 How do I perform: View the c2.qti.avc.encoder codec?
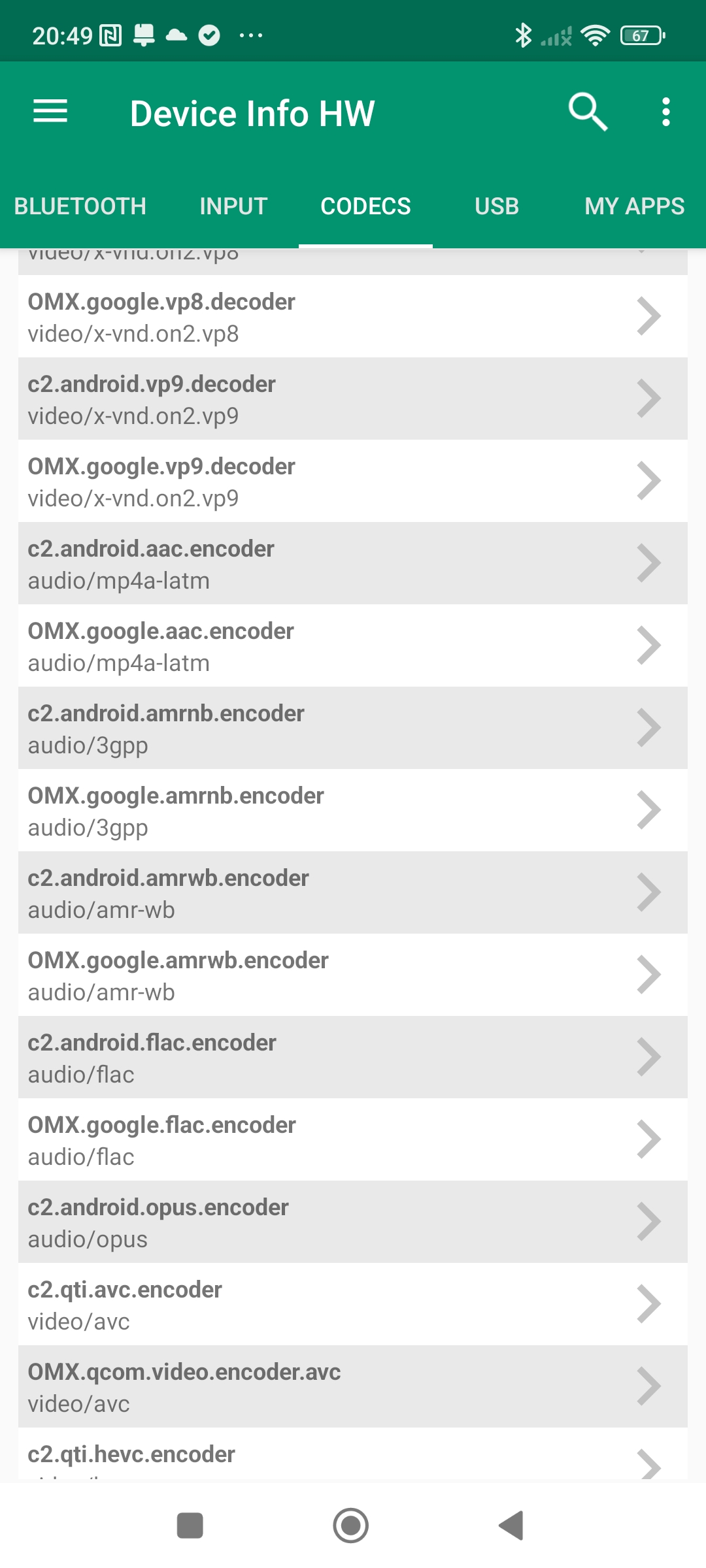[353, 1305]
